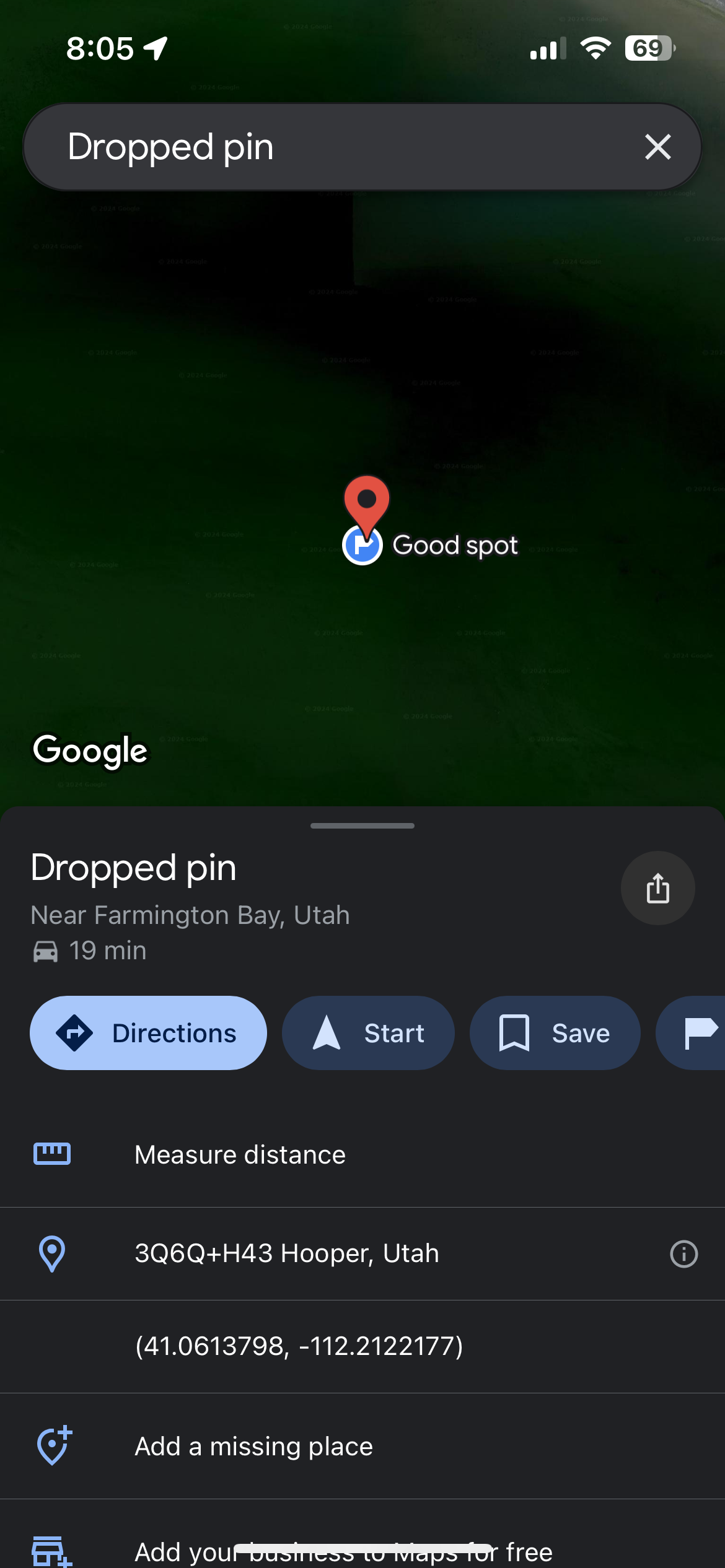
Task: Tap the Good spot parking marker
Action: pos(363,546)
